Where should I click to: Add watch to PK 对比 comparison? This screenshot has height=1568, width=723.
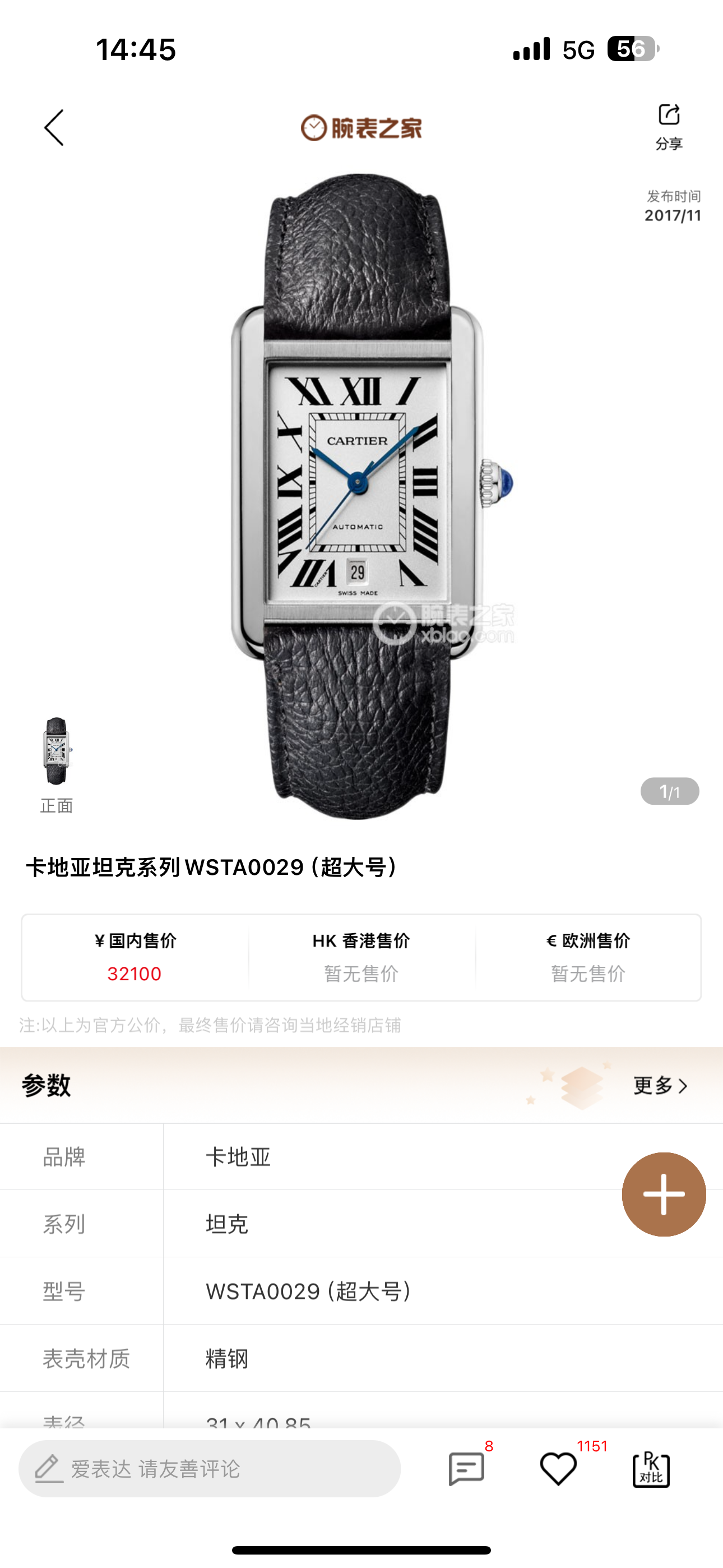point(651,1469)
